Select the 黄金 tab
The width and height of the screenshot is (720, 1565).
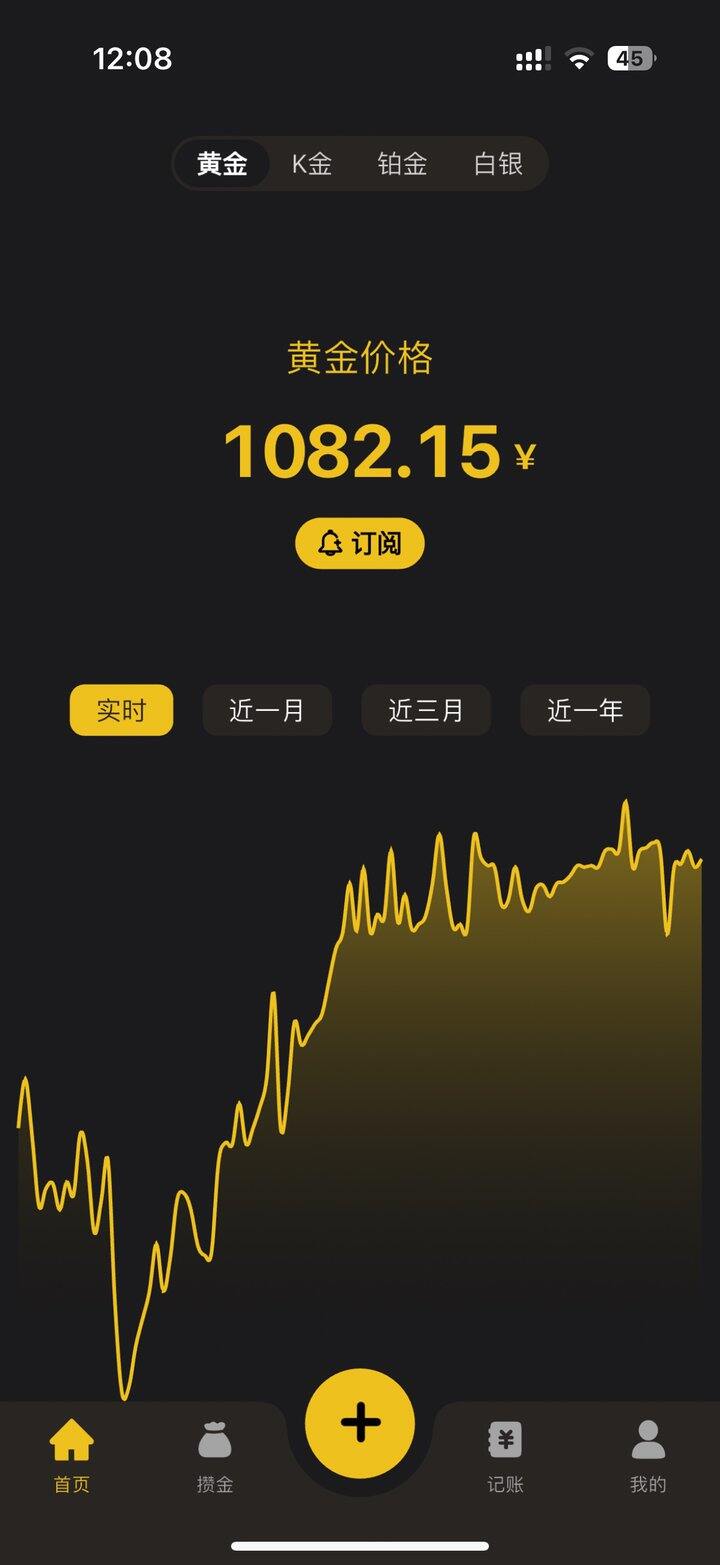pos(222,164)
